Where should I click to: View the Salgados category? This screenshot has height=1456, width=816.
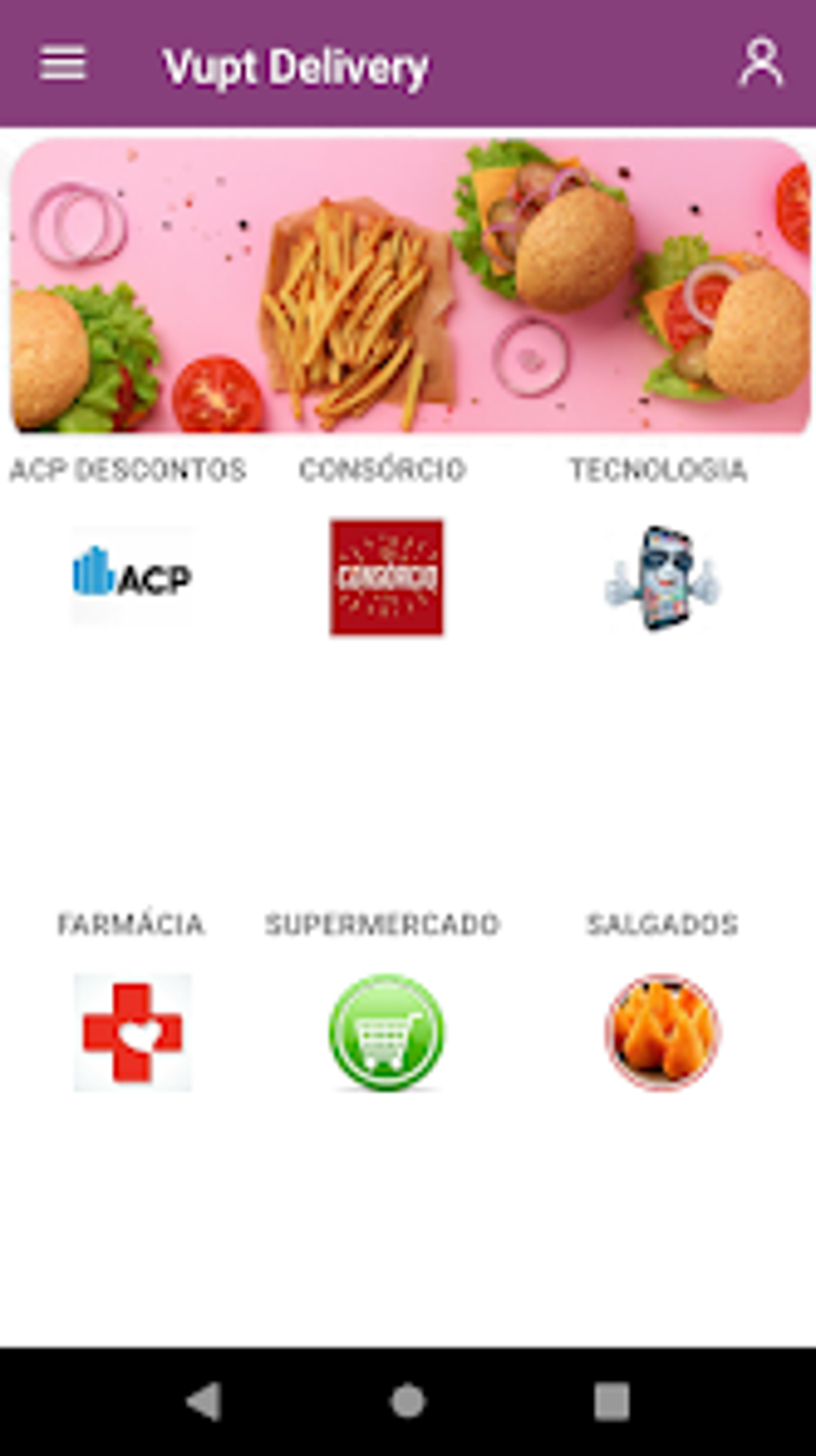(662, 1032)
